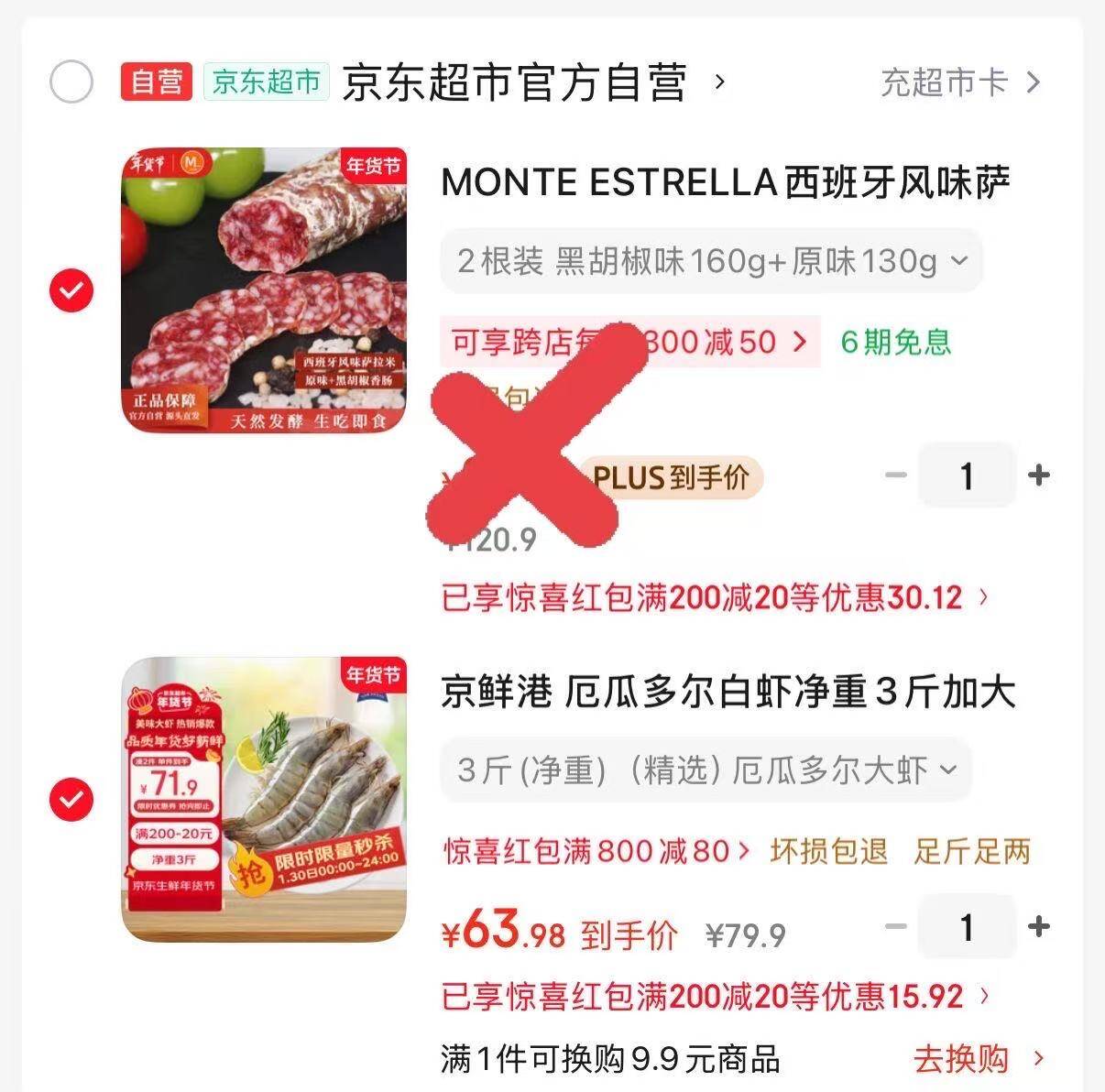Screen dimensions: 1105x1092
Task: Open the 惊喜红包满800减80 promotion
Action: coord(596,851)
